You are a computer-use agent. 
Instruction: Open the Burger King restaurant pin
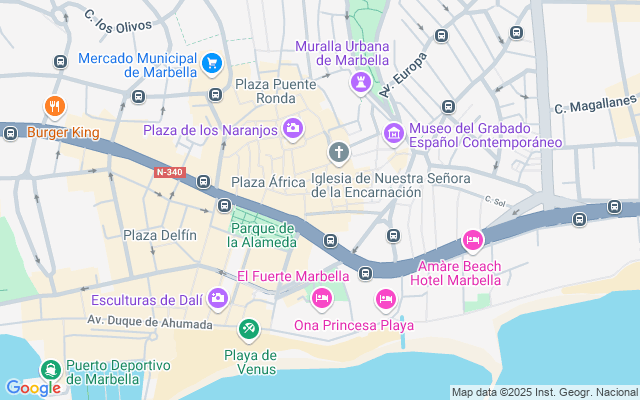click(54, 106)
